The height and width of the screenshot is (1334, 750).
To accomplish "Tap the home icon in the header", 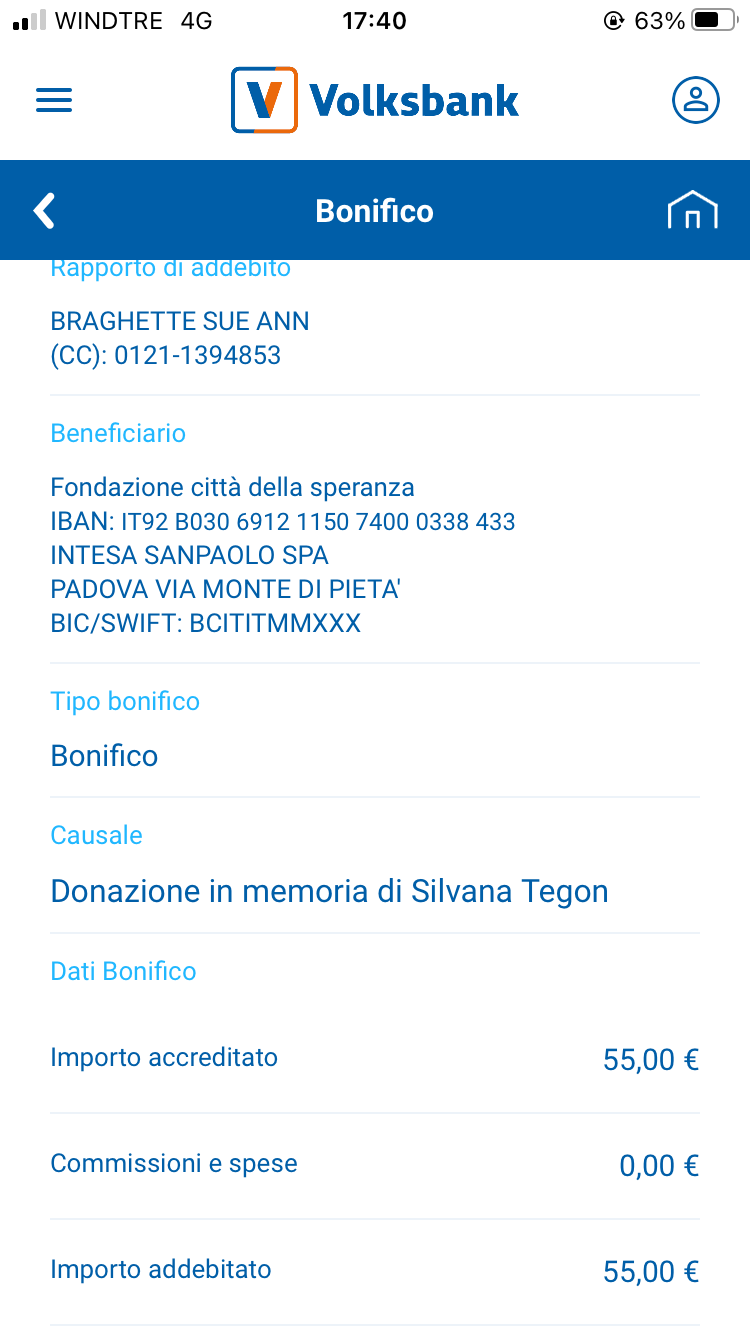I will click(x=693, y=211).
